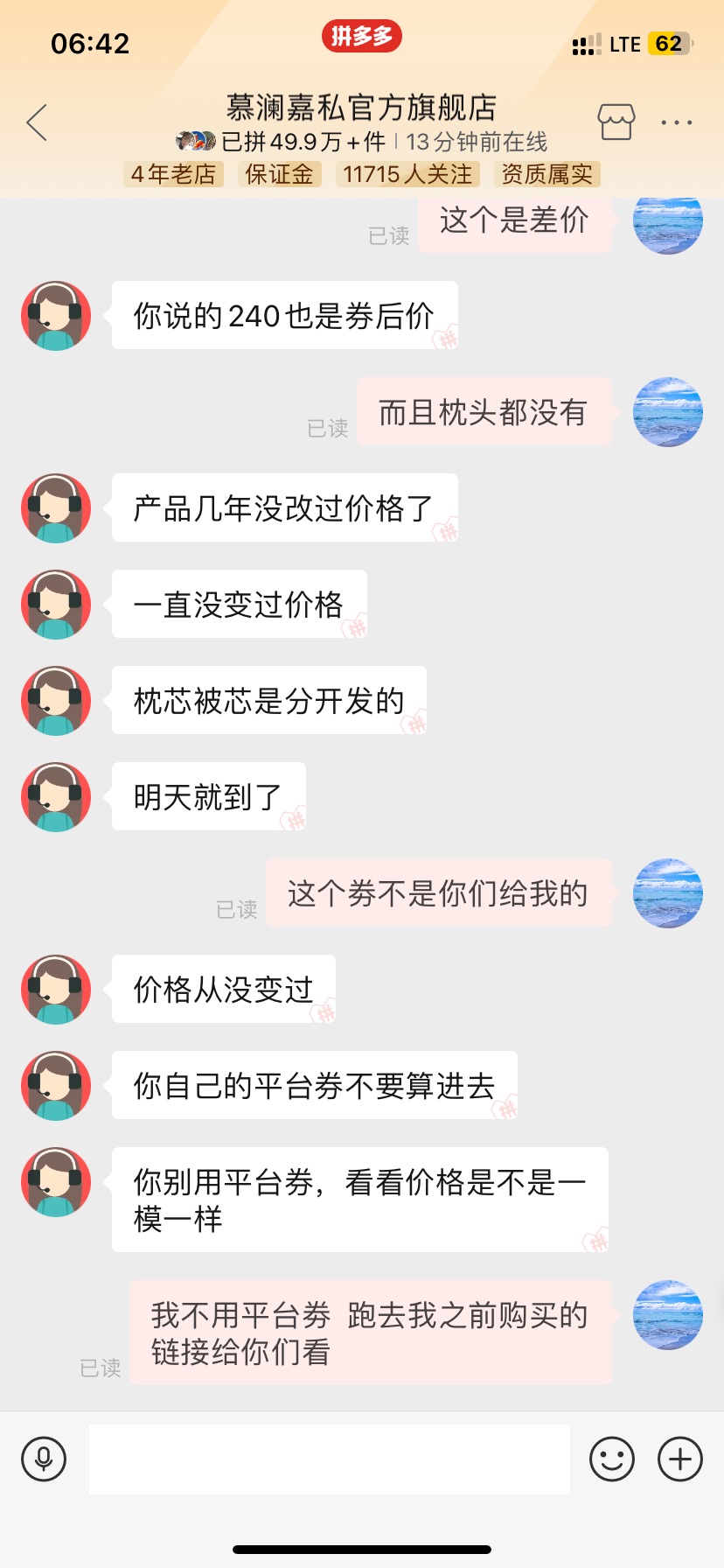Screen dimensions: 724x1568
Task: Go back using the arrow icon
Action: coord(37,122)
